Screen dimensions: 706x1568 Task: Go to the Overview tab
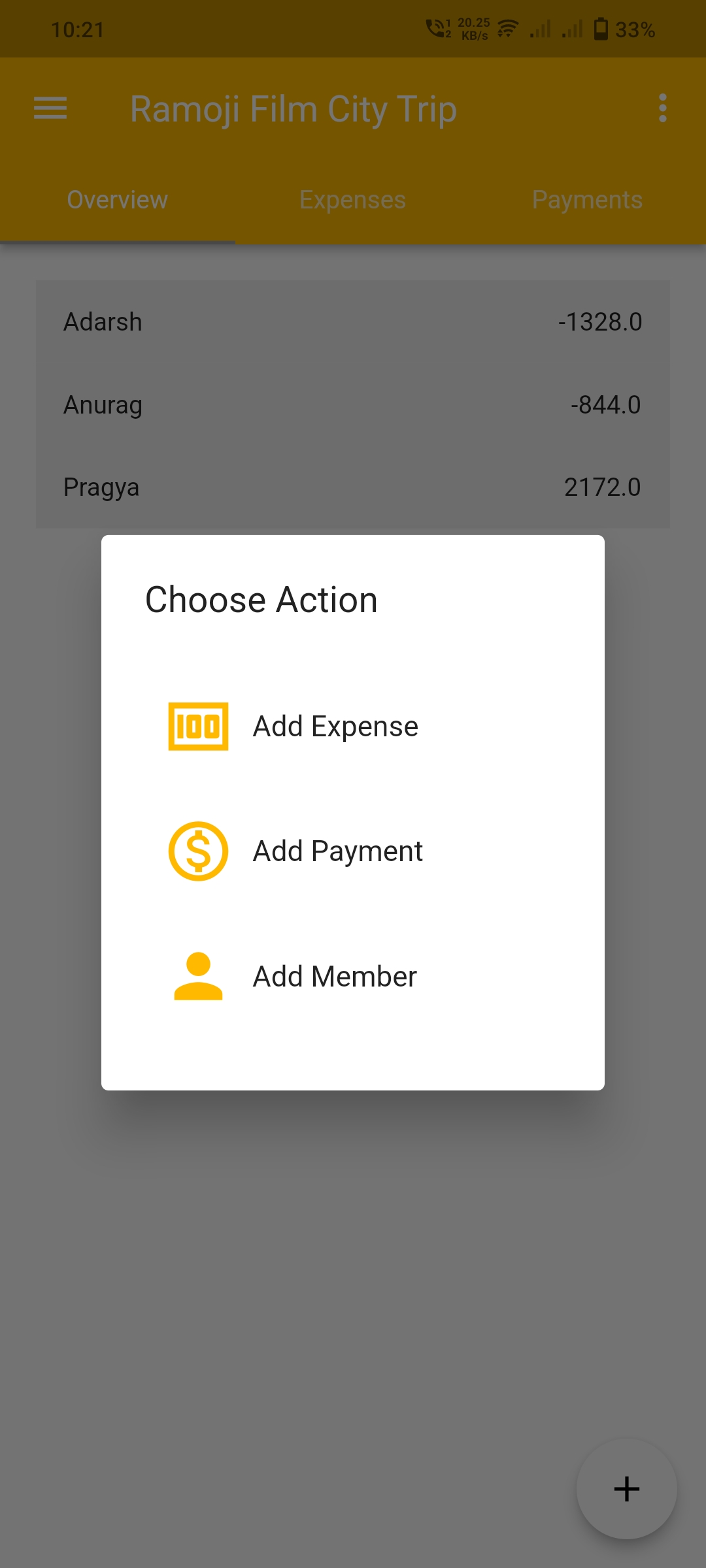pyautogui.click(x=118, y=200)
